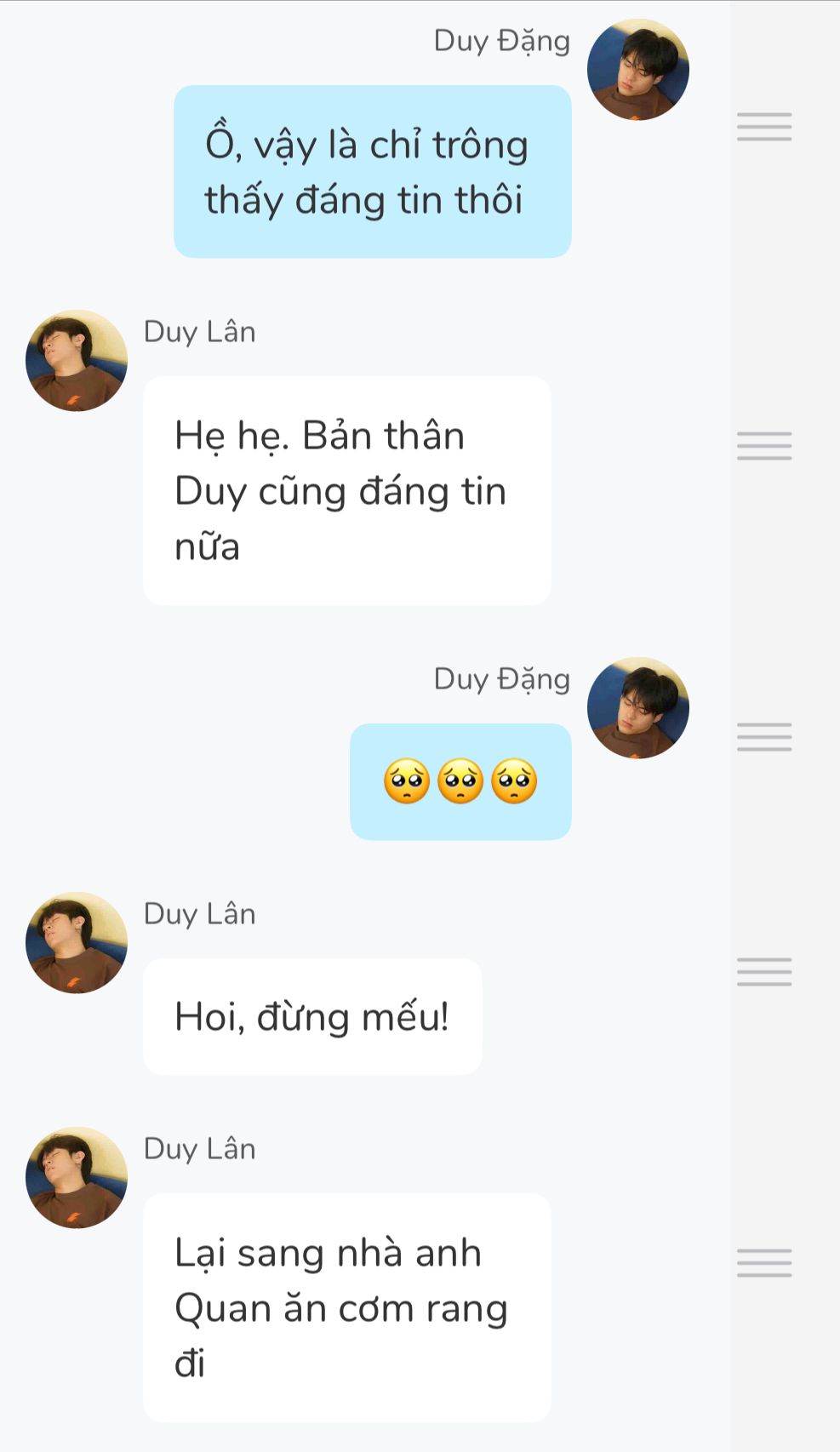Viewport: 840px width, 1452px height.
Task: Select the "Bản thân Duy cũng đáng tin" bubble
Action: (346, 491)
